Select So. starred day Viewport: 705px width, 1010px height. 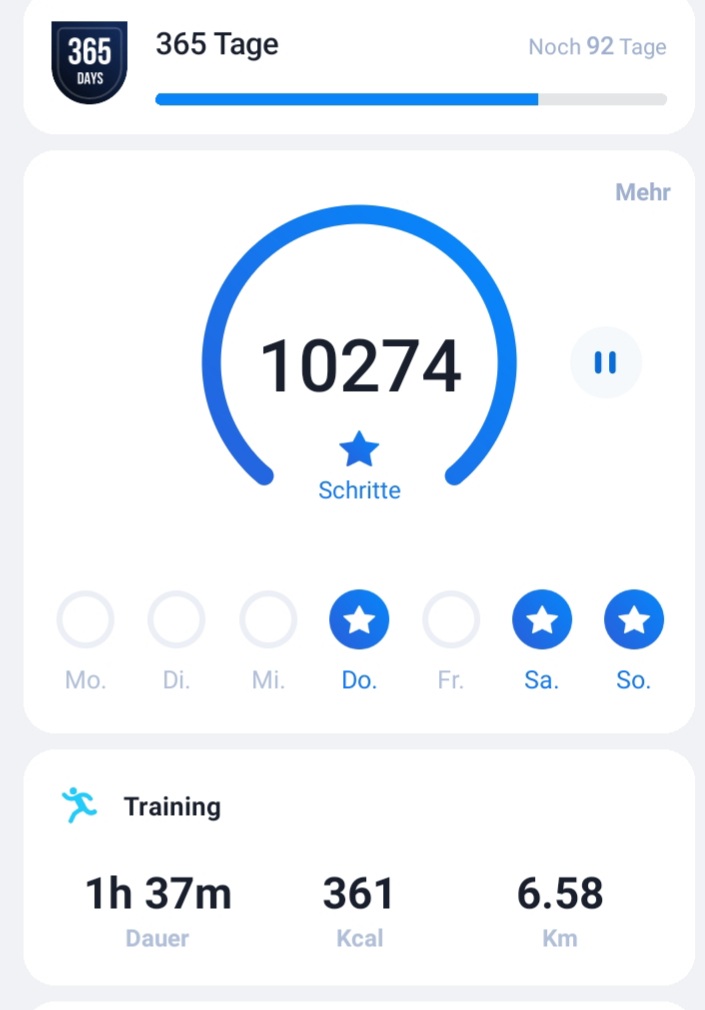(634, 620)
